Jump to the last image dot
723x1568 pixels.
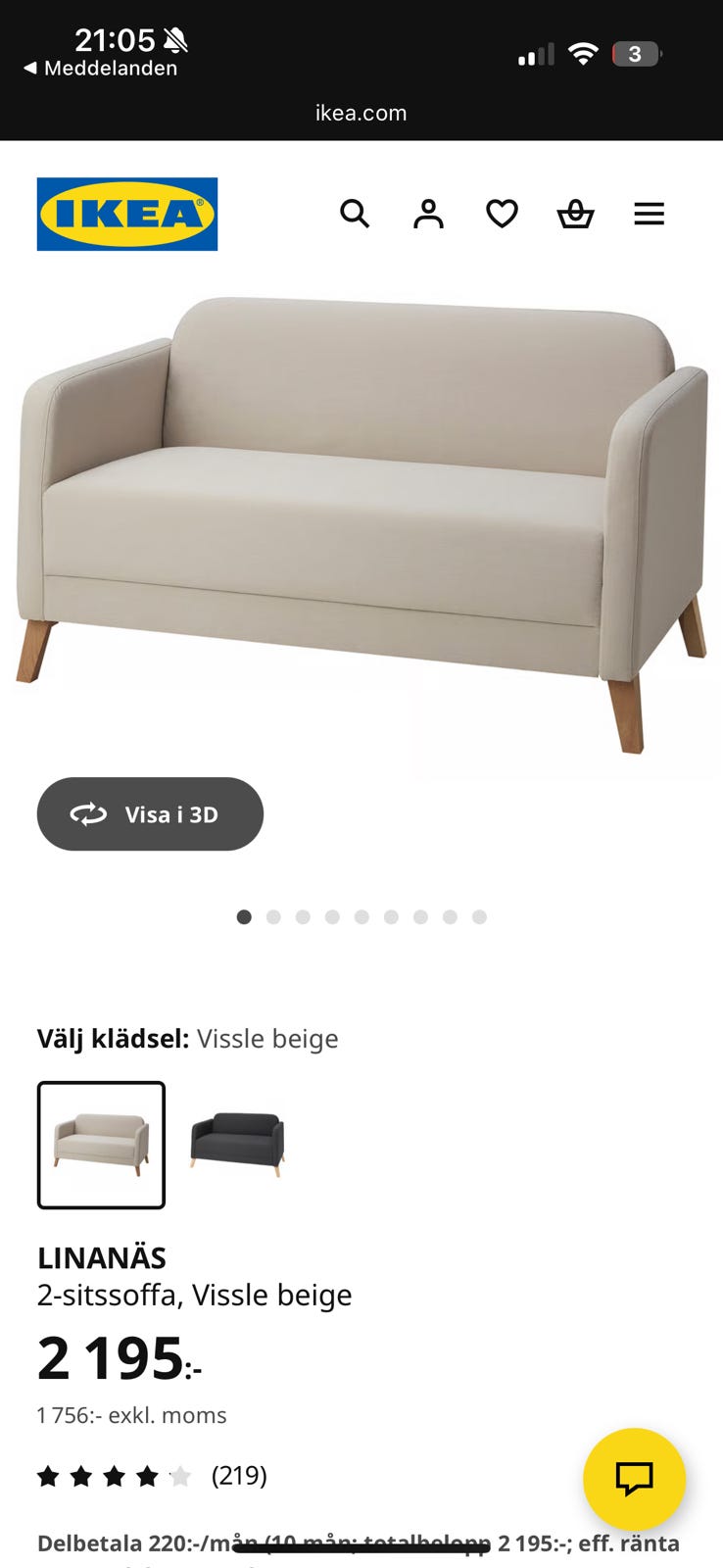pyautogui.click(x=479, y=917)
